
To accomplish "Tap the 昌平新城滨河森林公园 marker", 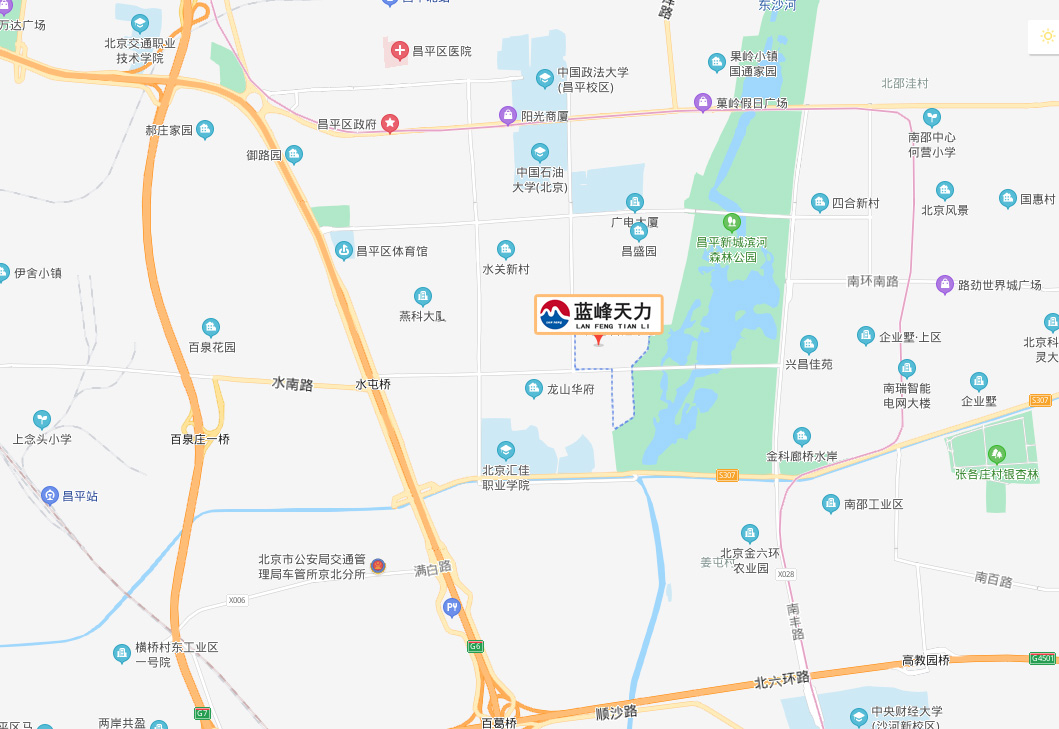I will [x=731, y=221].
